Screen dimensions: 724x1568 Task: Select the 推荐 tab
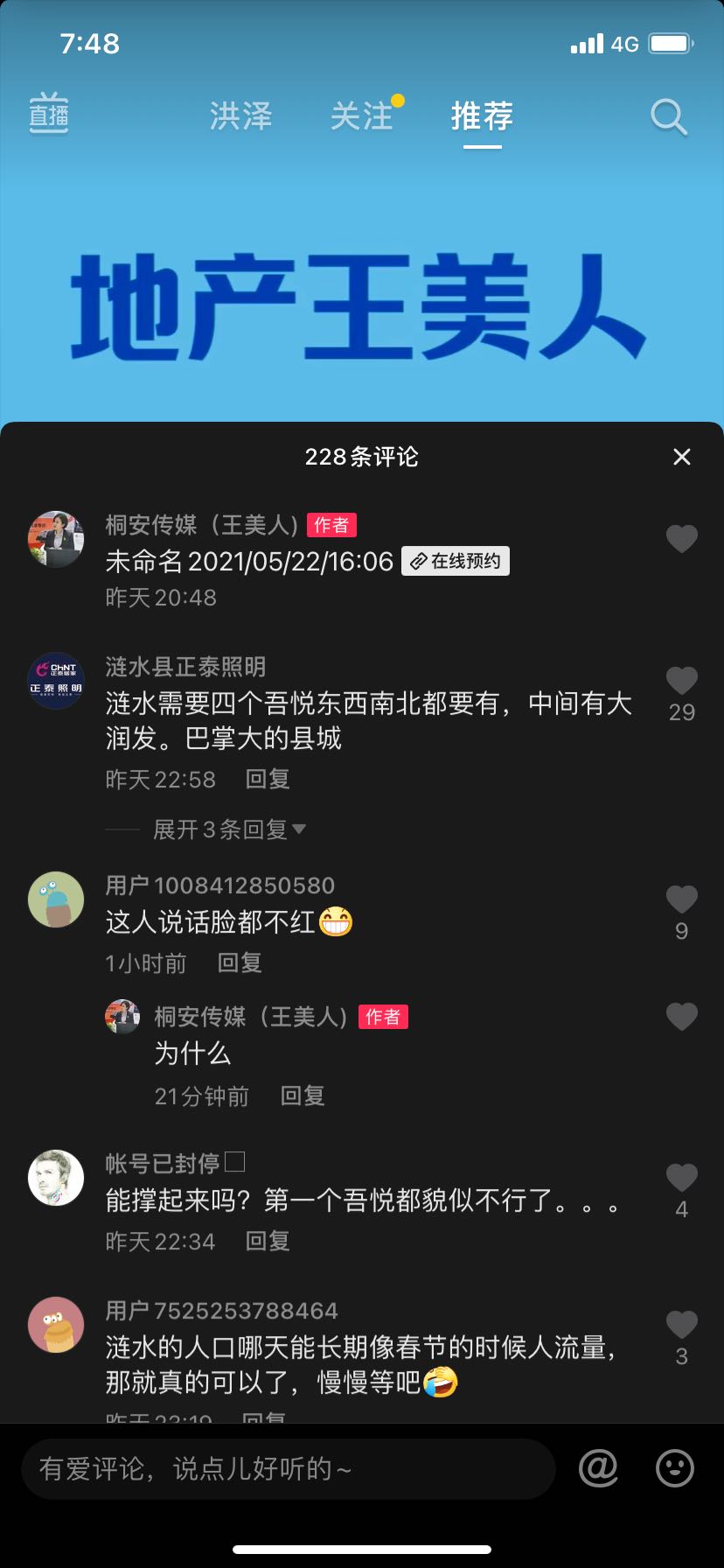(x=482, y=116)
